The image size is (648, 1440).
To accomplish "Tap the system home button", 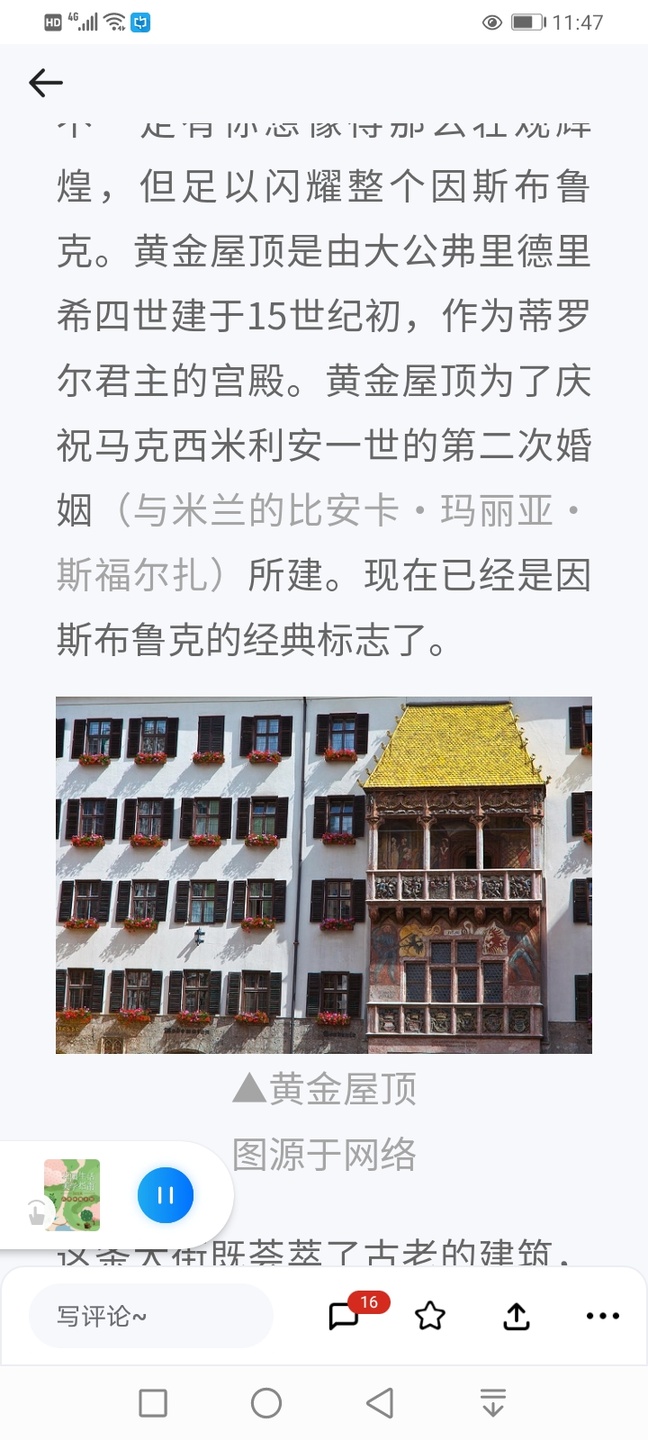I will pyautogui.click(x=266, y=1403).
